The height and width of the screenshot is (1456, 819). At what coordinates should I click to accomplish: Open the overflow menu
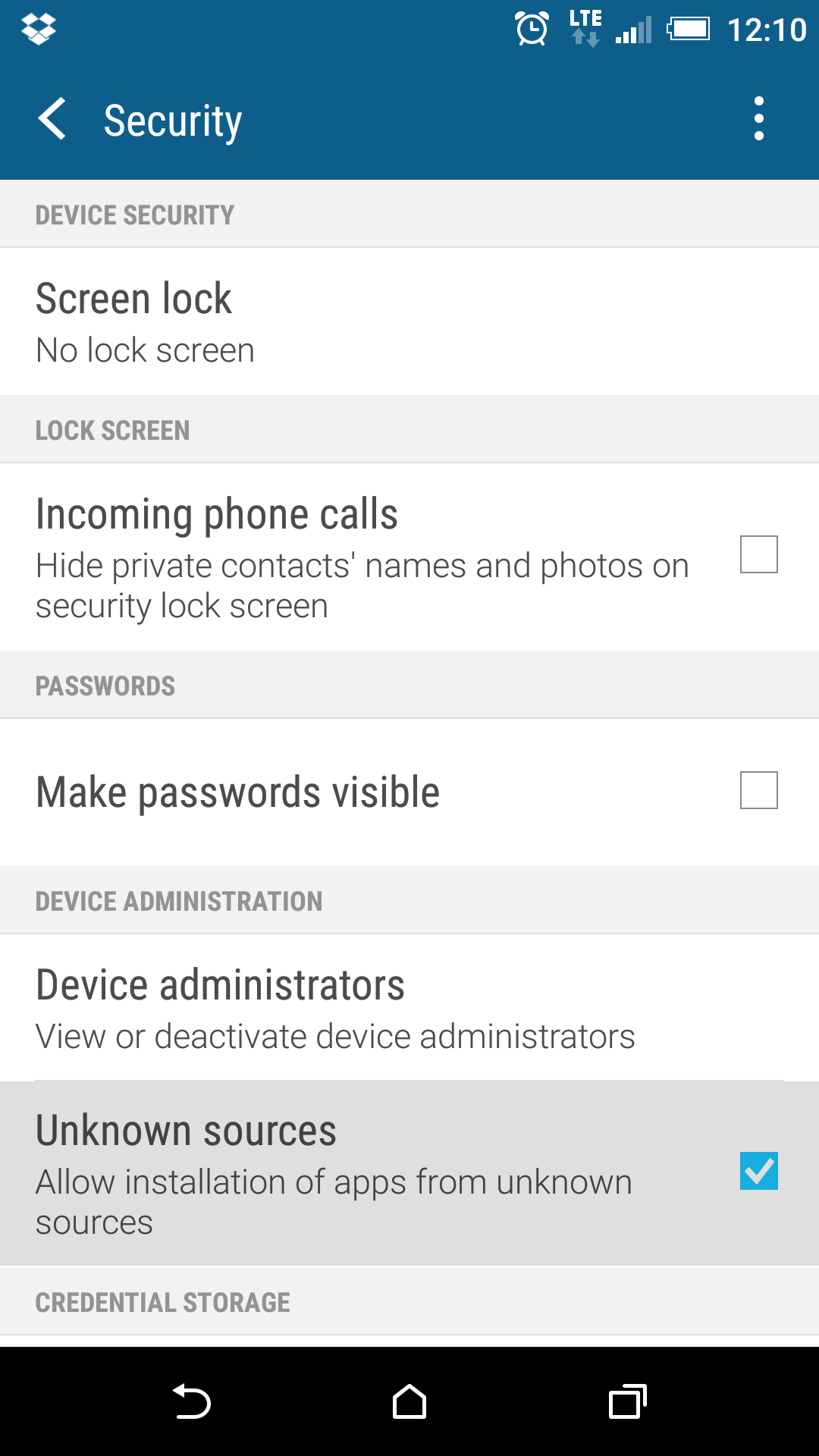(x=758, y=119)
